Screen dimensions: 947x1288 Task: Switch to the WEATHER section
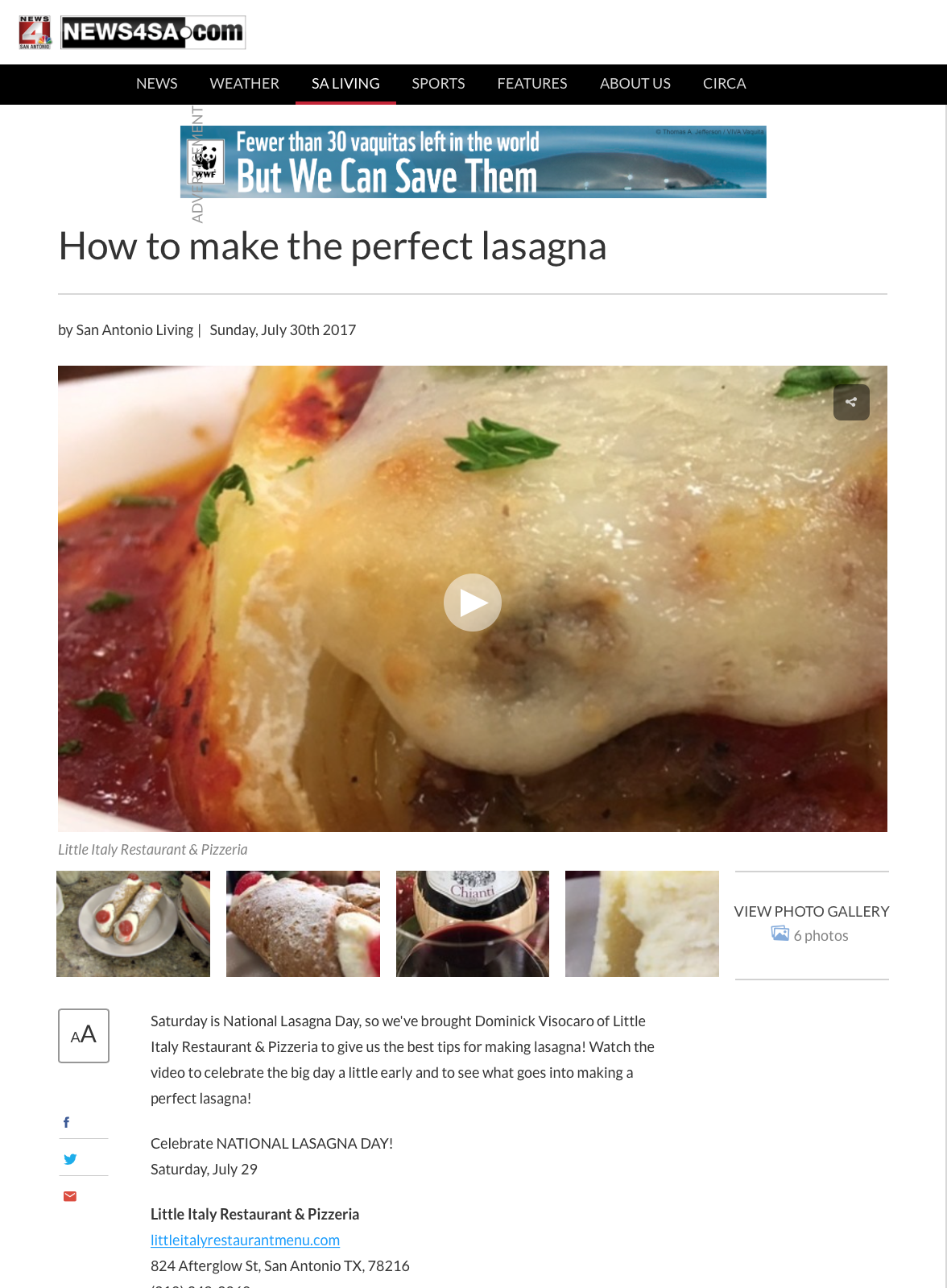pyautogui.click(x=244, y=84)
